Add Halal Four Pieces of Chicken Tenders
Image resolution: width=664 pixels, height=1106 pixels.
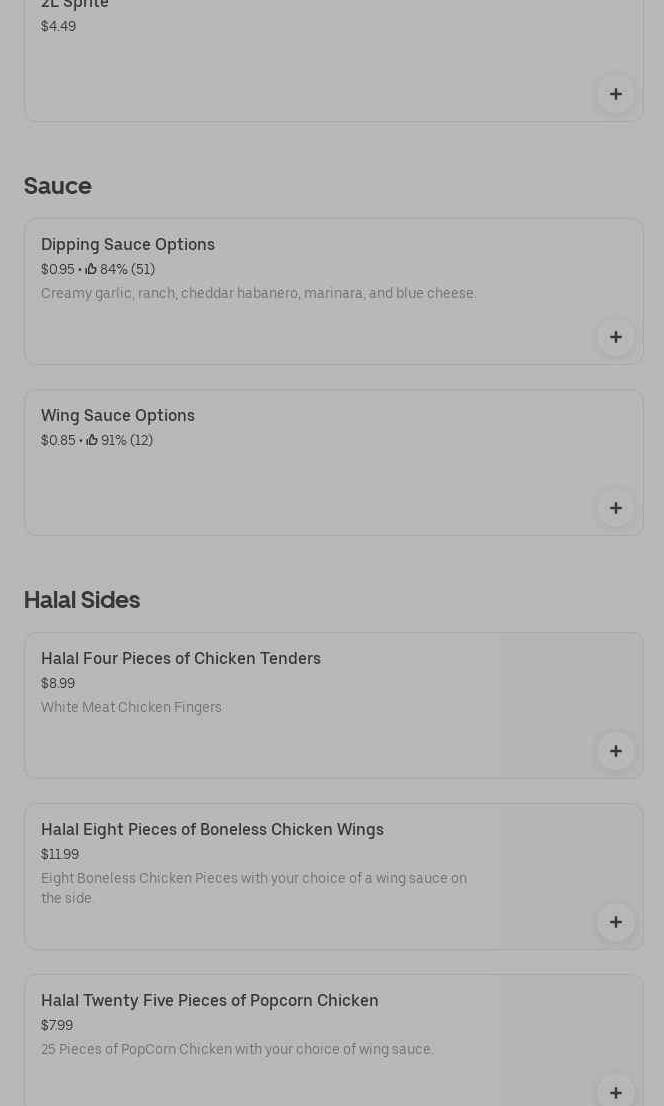click(615, 750)
